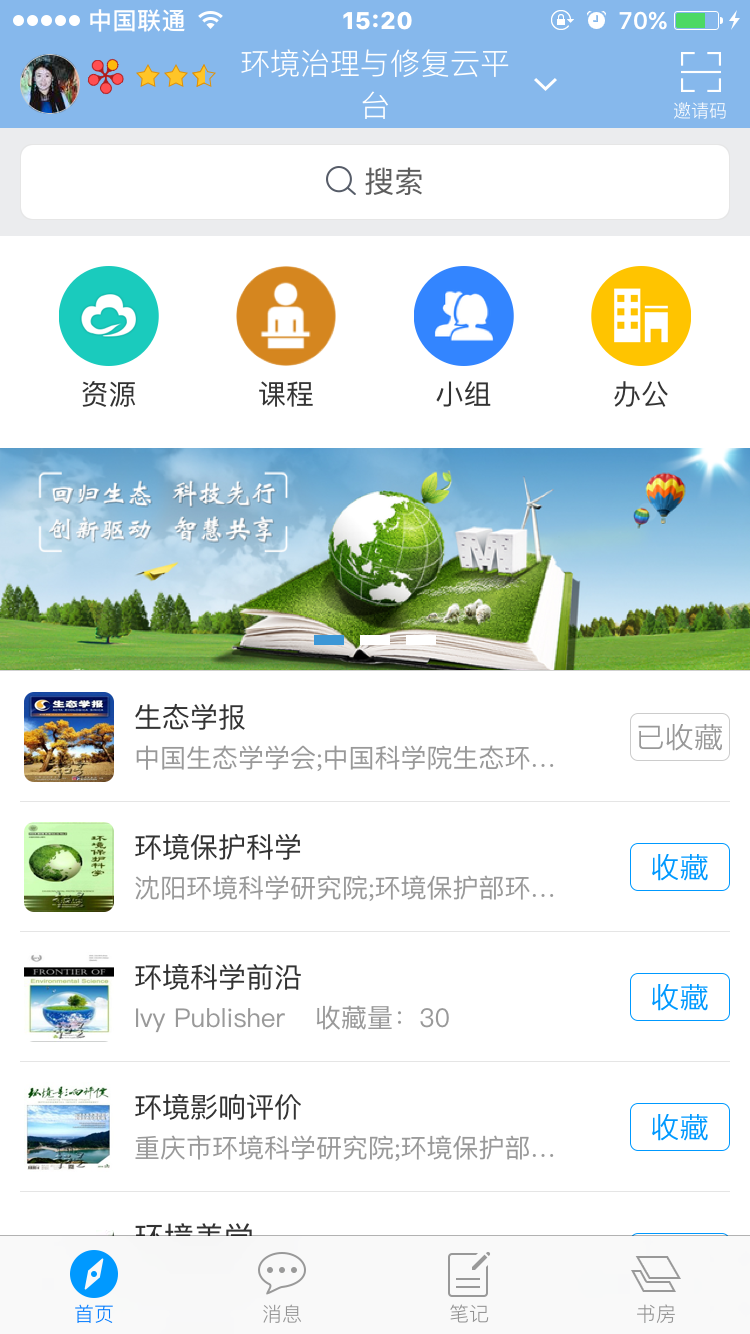Open the 办公 section
The width and height of the screenshot is (750, 1334).
click(x=641, y=336)
